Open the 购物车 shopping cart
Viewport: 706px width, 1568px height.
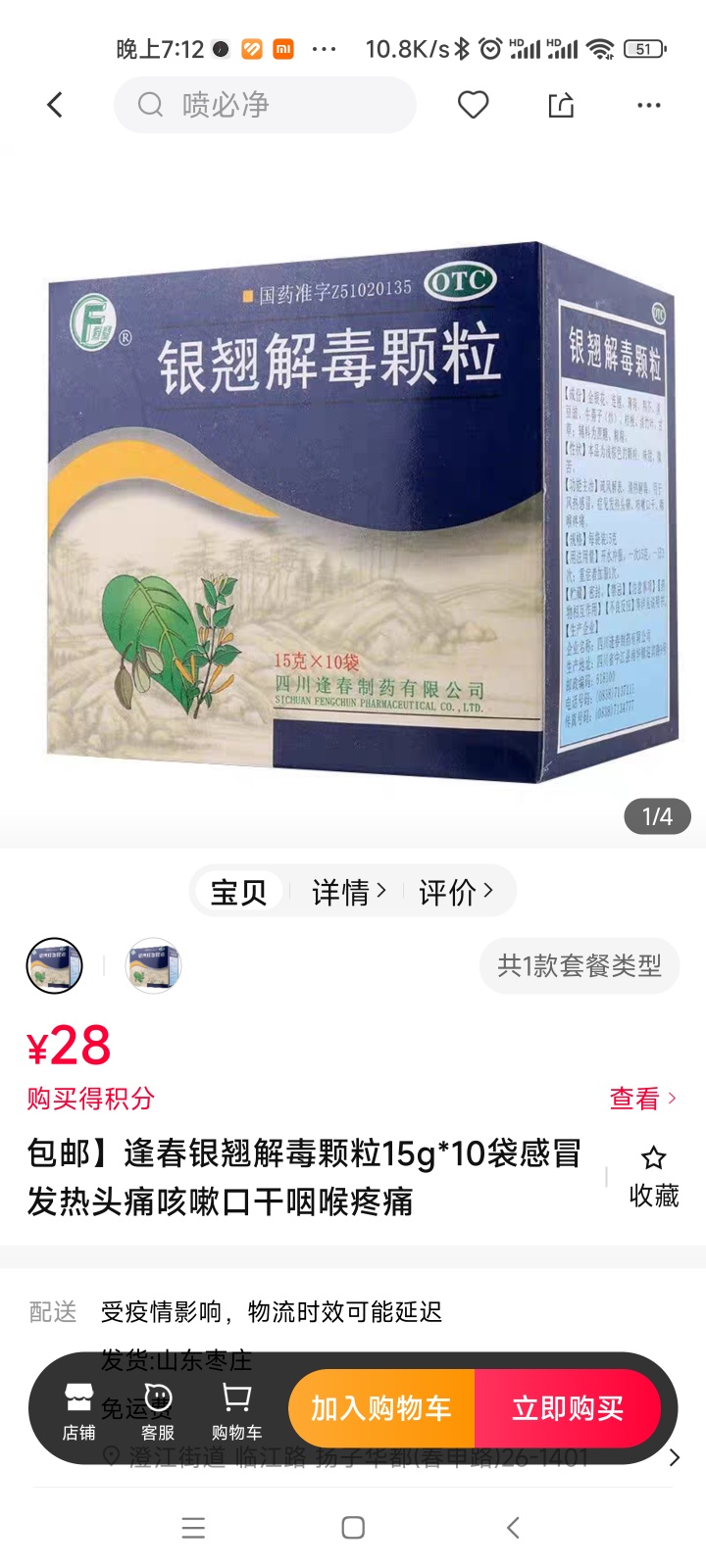pyautogui.click(x=236, y=1411)
